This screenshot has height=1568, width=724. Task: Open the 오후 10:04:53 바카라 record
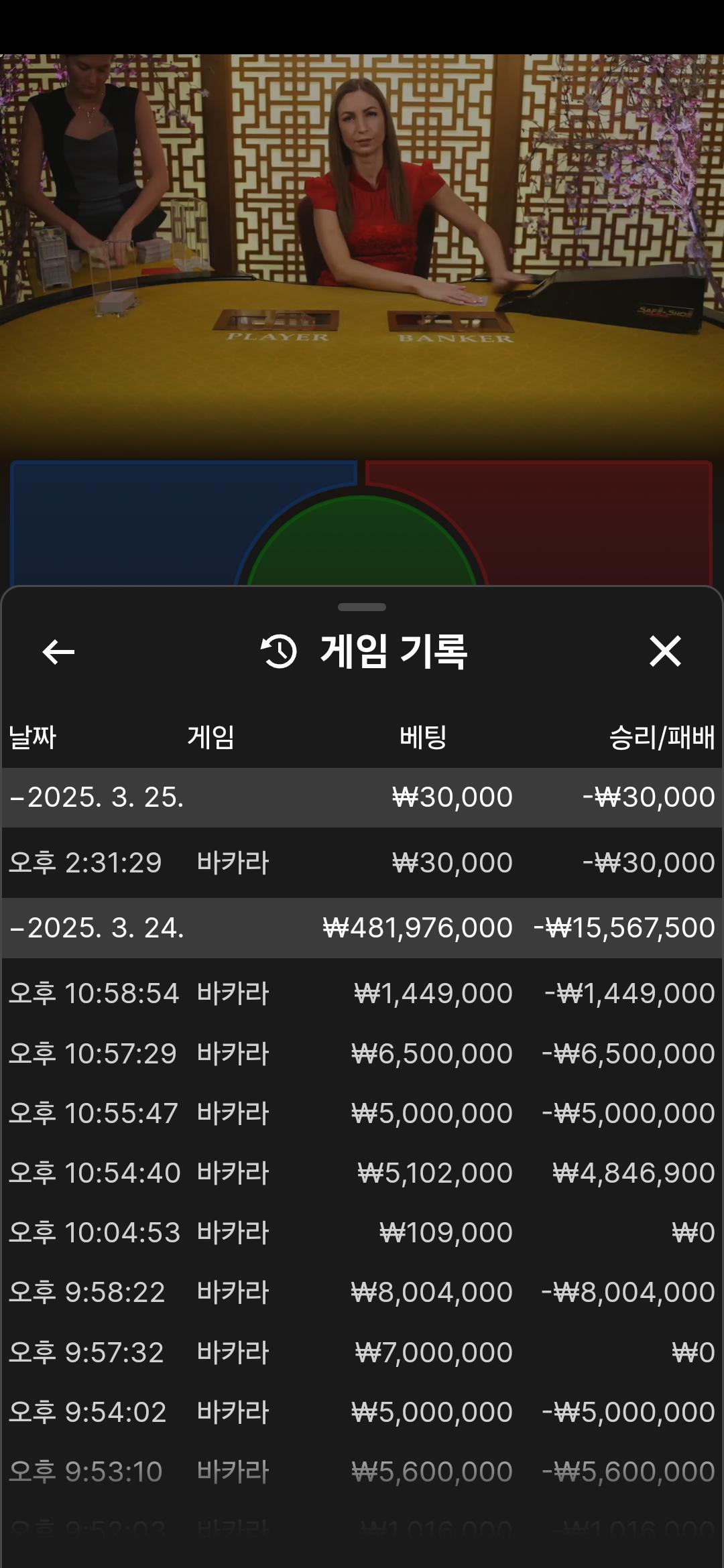[x=362, y=1232]
